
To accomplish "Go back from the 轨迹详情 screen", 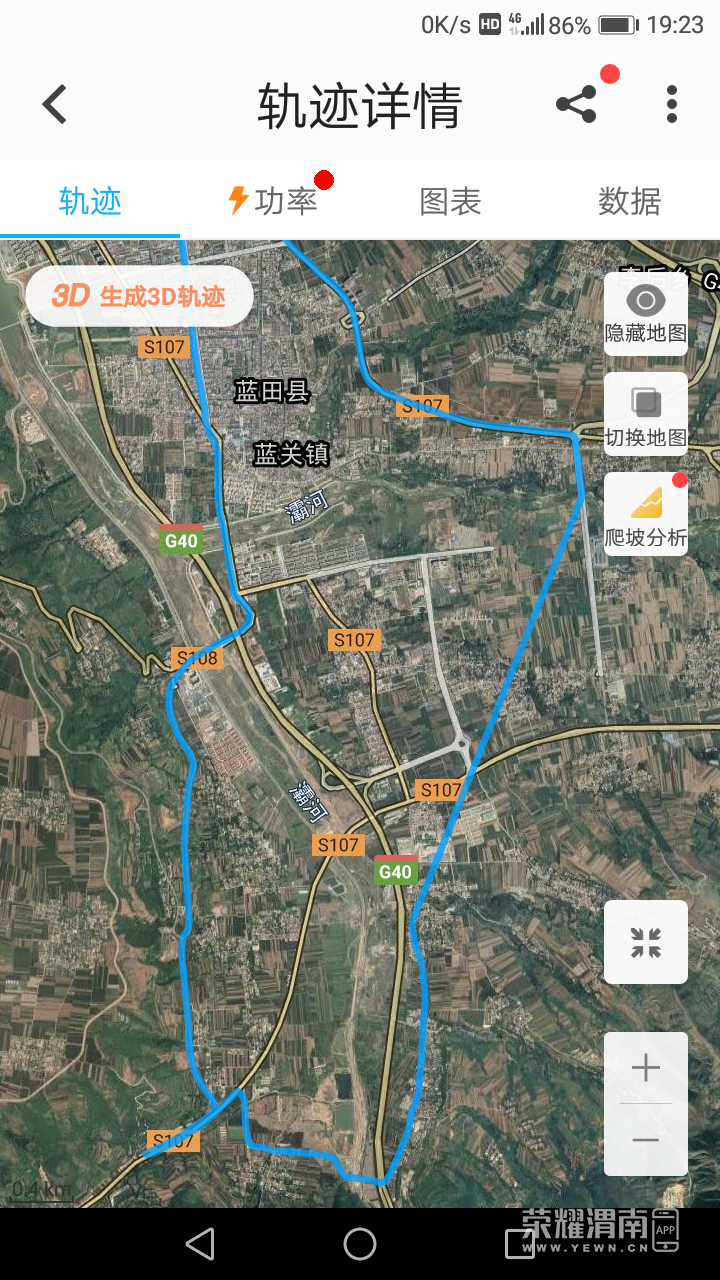I will [x=55, y=104].
